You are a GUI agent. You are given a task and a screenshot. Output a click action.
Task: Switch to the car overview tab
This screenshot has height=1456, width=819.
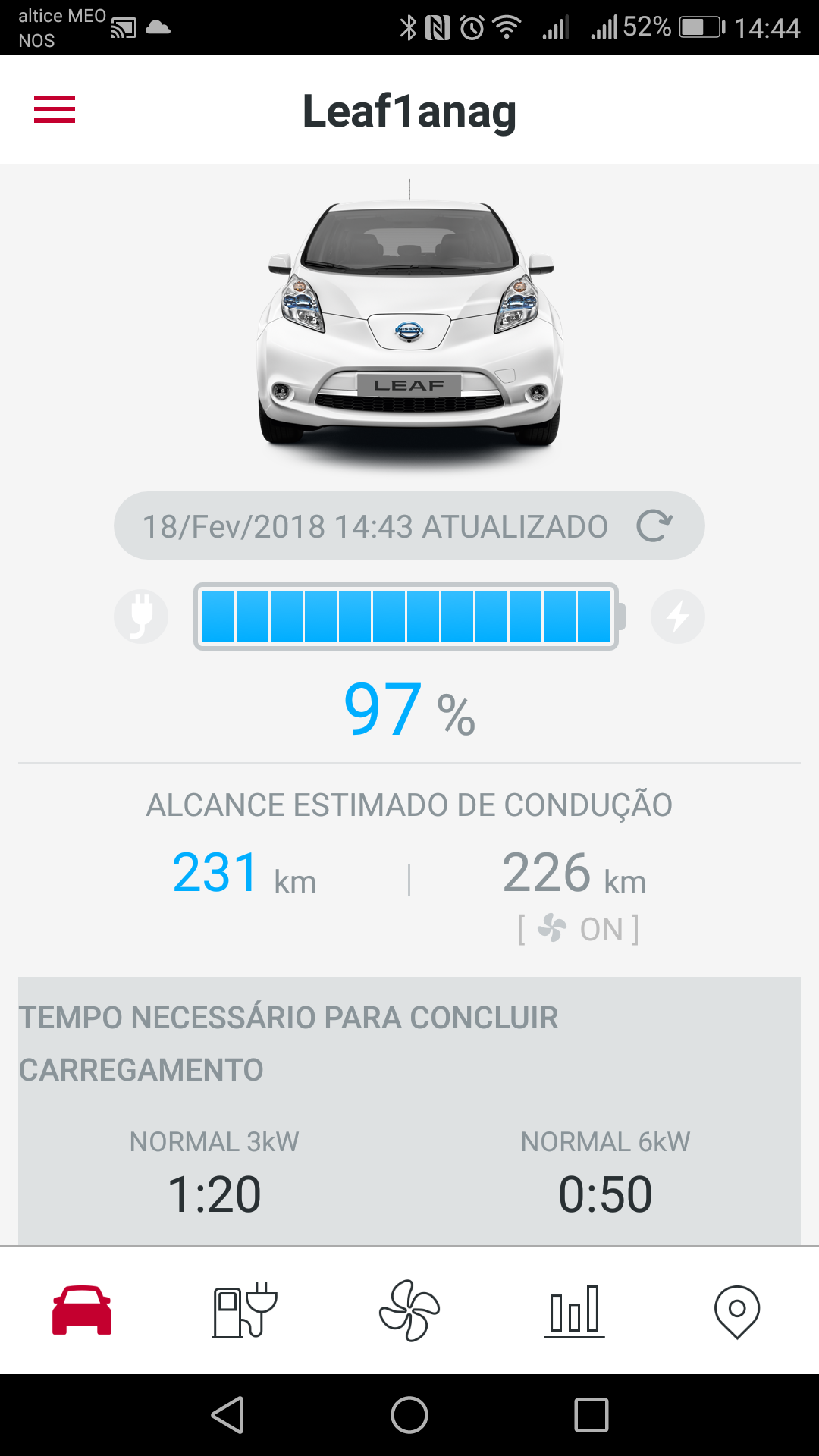click(x=82, y=1310)
